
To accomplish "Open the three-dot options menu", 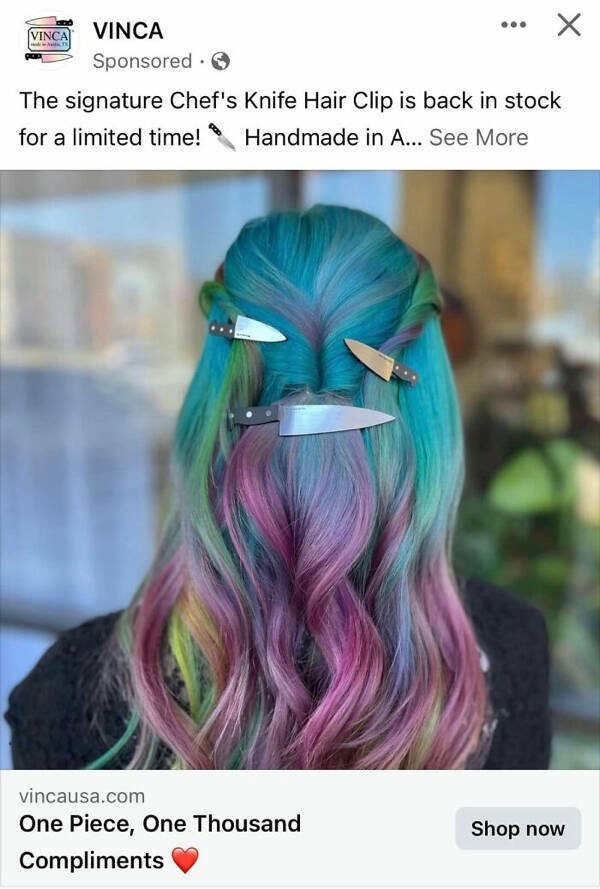I will coord(513,25).
